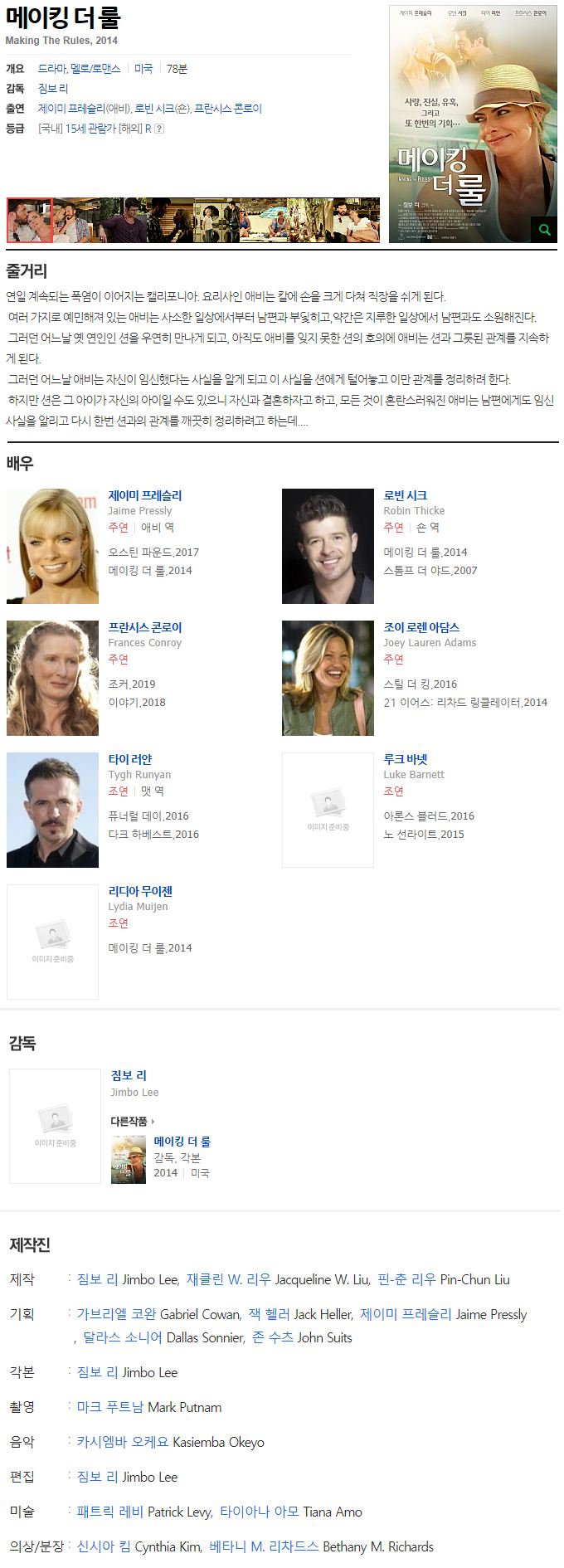This screenshot has height=1568, width=564.
Task: Open 오스틴 파운드 2017 film link
Action: coord(153,552)
